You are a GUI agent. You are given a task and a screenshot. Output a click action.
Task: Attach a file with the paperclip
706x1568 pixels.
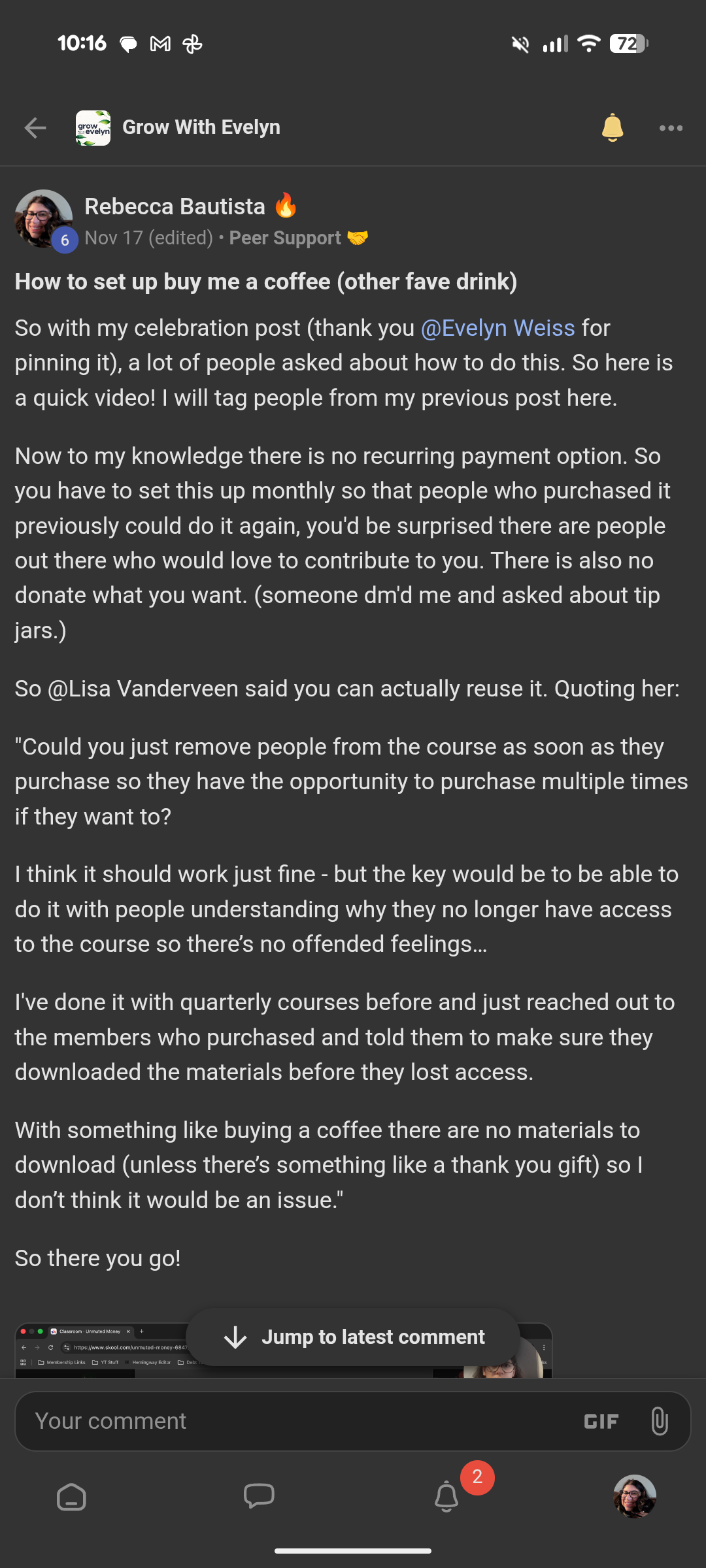tap(660, 1422)
